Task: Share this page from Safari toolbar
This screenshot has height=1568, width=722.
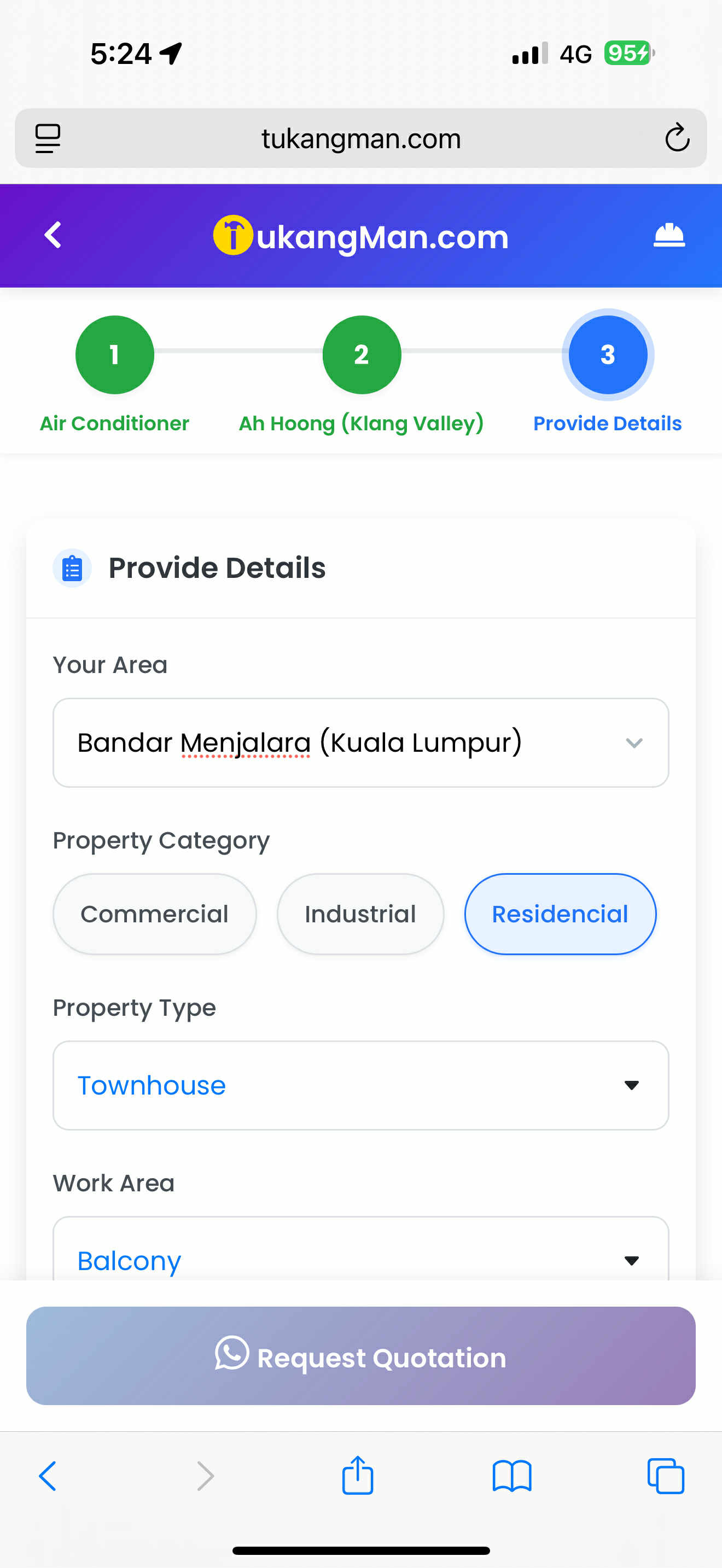Action: pyautogui.click(x=357, y=1476)
